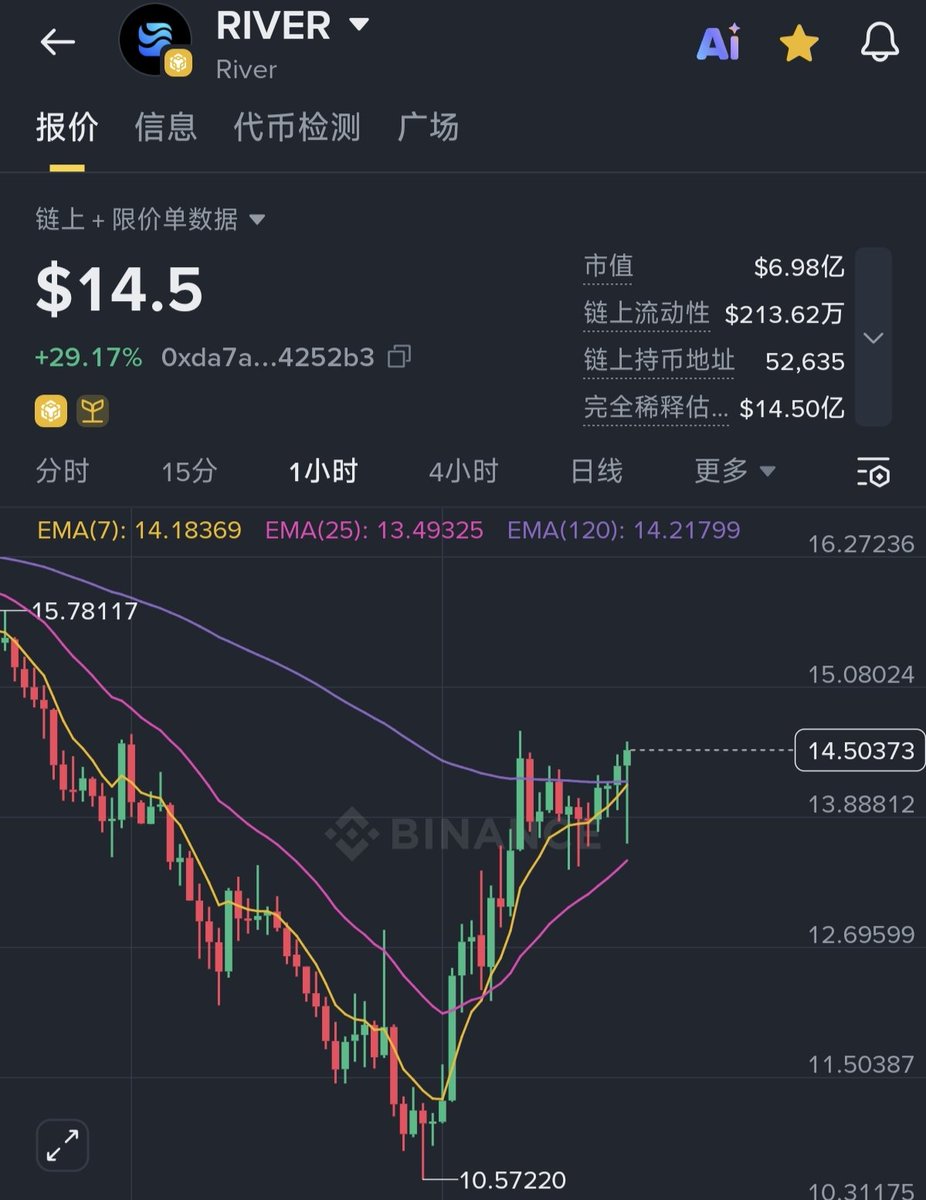Toggle the favorite star for RIVER
The image size is (926, 1200).
tap(798, 43)
